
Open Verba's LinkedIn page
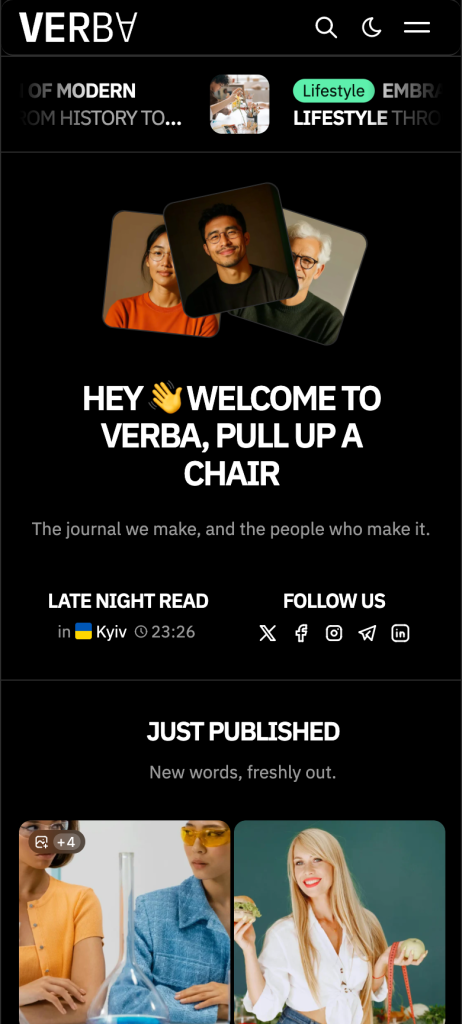click(400, 633)
